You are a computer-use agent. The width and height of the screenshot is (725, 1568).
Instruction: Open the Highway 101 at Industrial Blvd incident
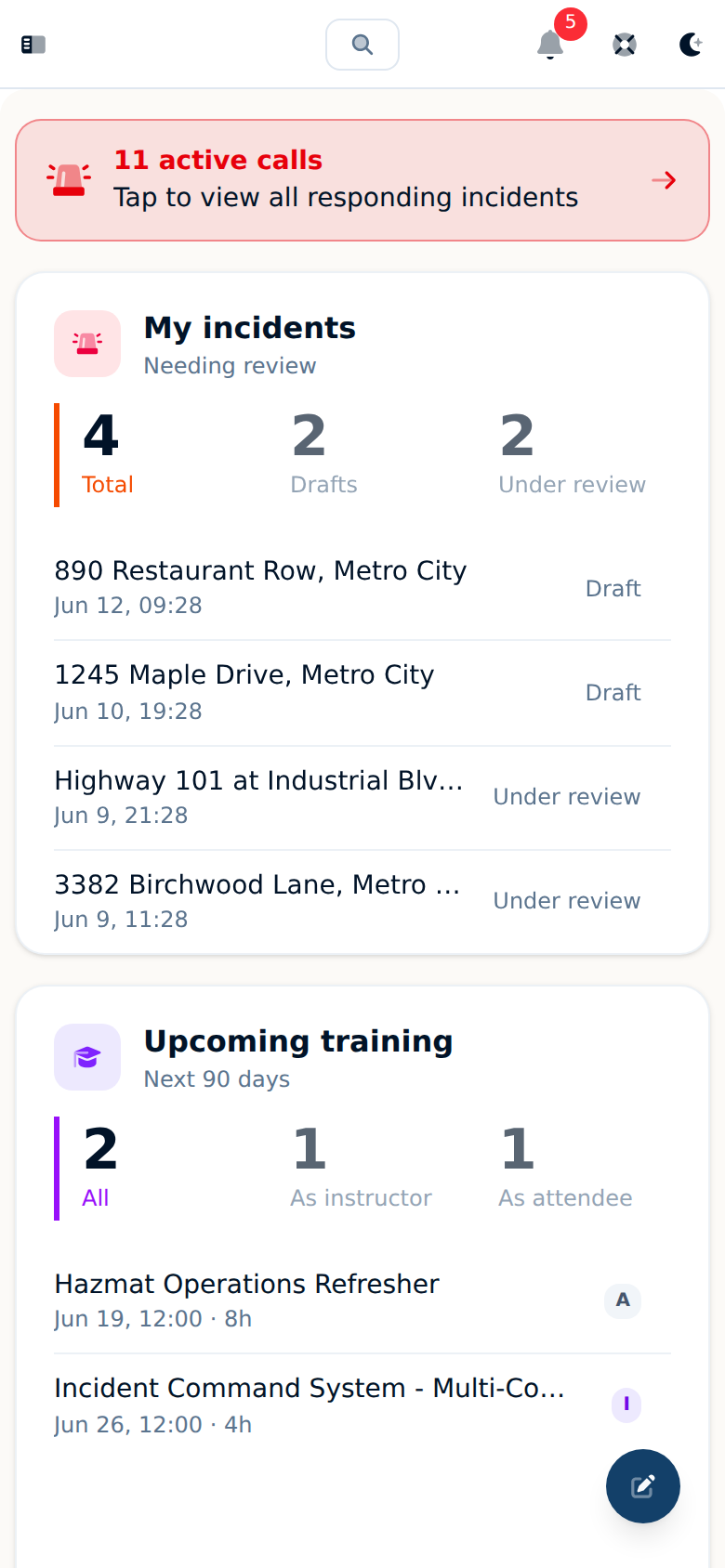pyautogui.click(x=362, y=797)
